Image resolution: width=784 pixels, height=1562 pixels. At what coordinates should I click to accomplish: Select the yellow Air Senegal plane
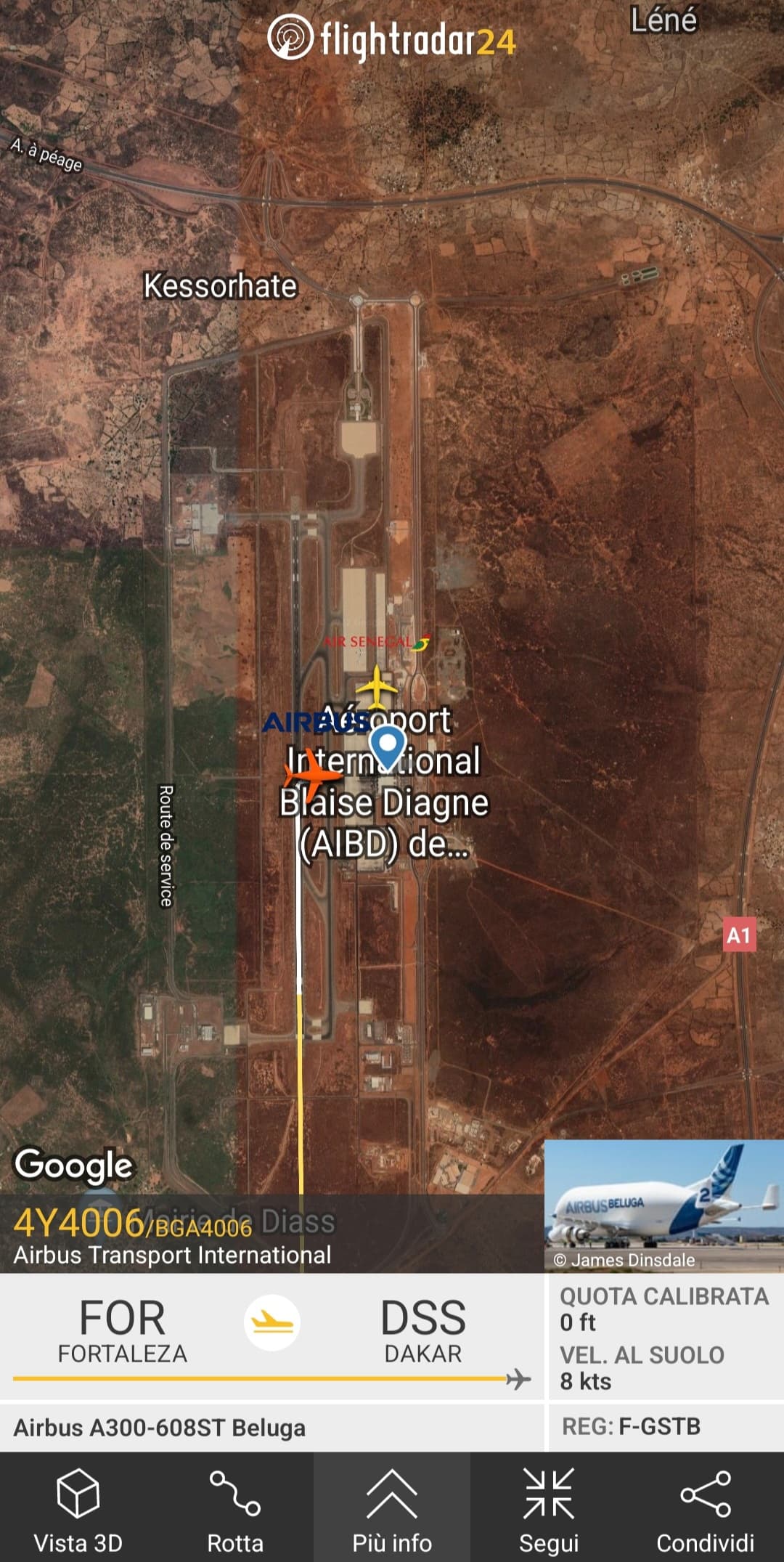[376, 686]
